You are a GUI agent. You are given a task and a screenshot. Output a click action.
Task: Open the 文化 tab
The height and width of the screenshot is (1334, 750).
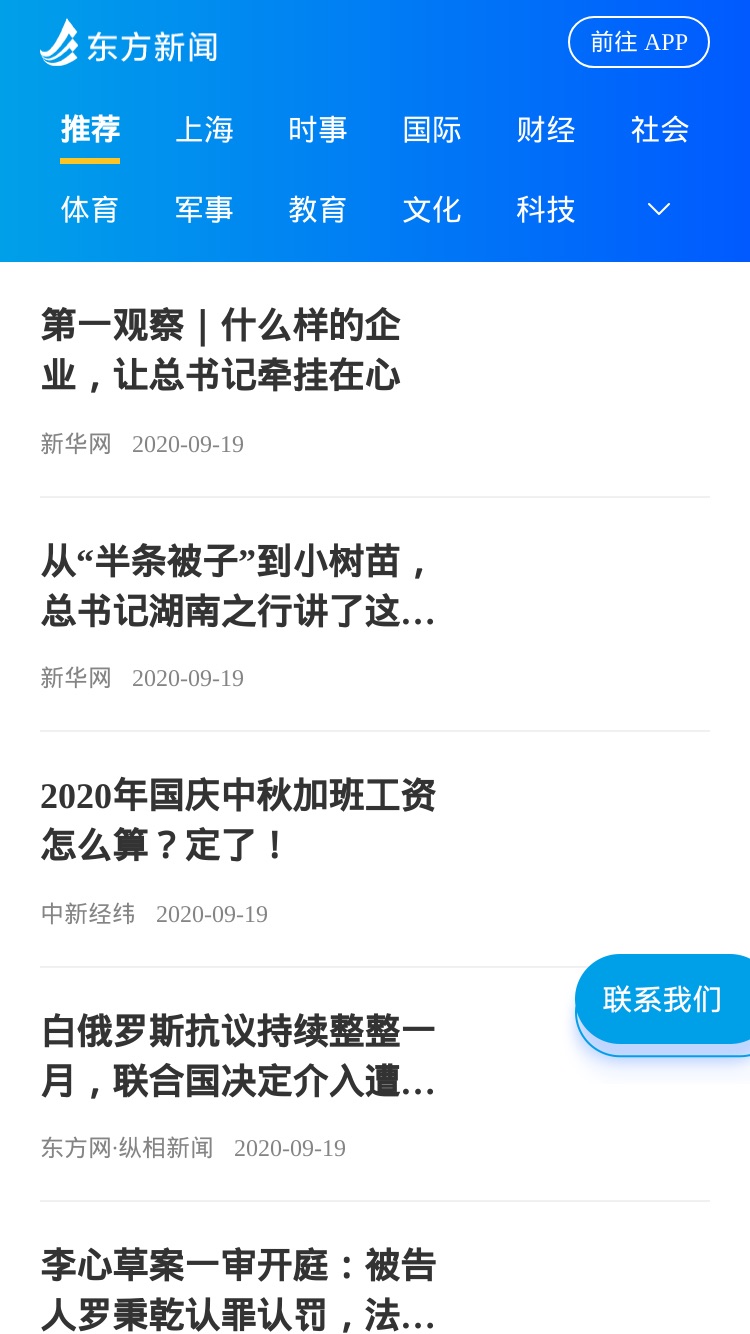(x=432, y=210)
